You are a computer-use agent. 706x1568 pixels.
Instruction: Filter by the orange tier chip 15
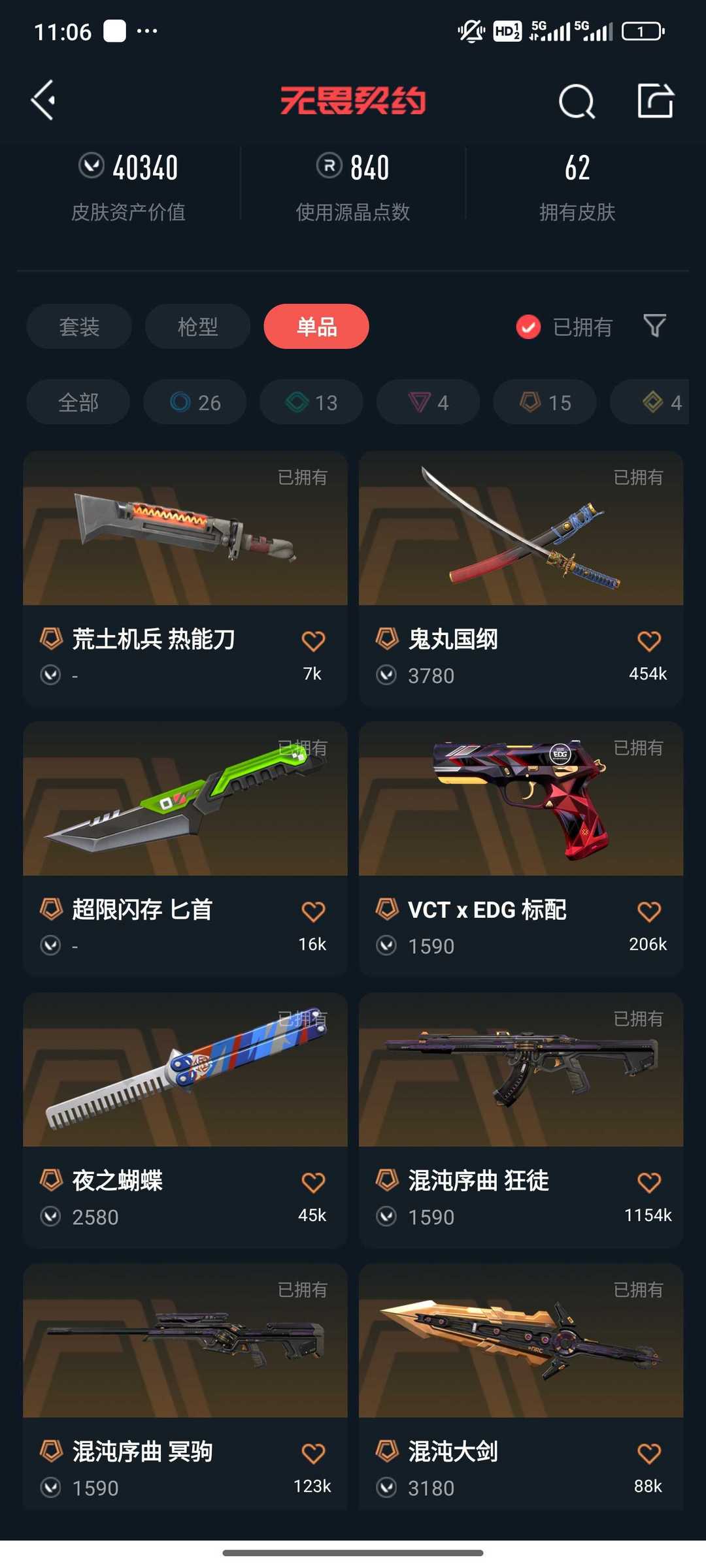pyautogui.click(x=545, y=402)
